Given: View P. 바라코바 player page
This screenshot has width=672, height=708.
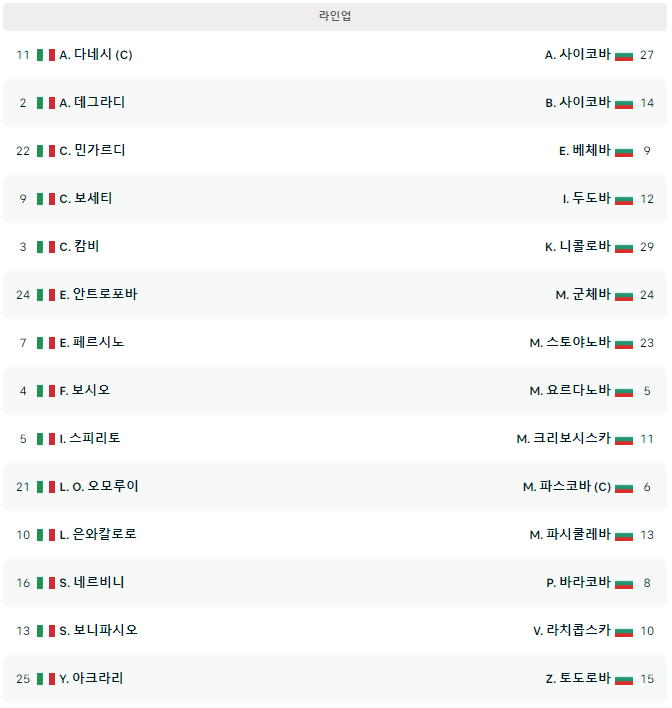Looking at the screenshot, I should (x=578, y=583).
